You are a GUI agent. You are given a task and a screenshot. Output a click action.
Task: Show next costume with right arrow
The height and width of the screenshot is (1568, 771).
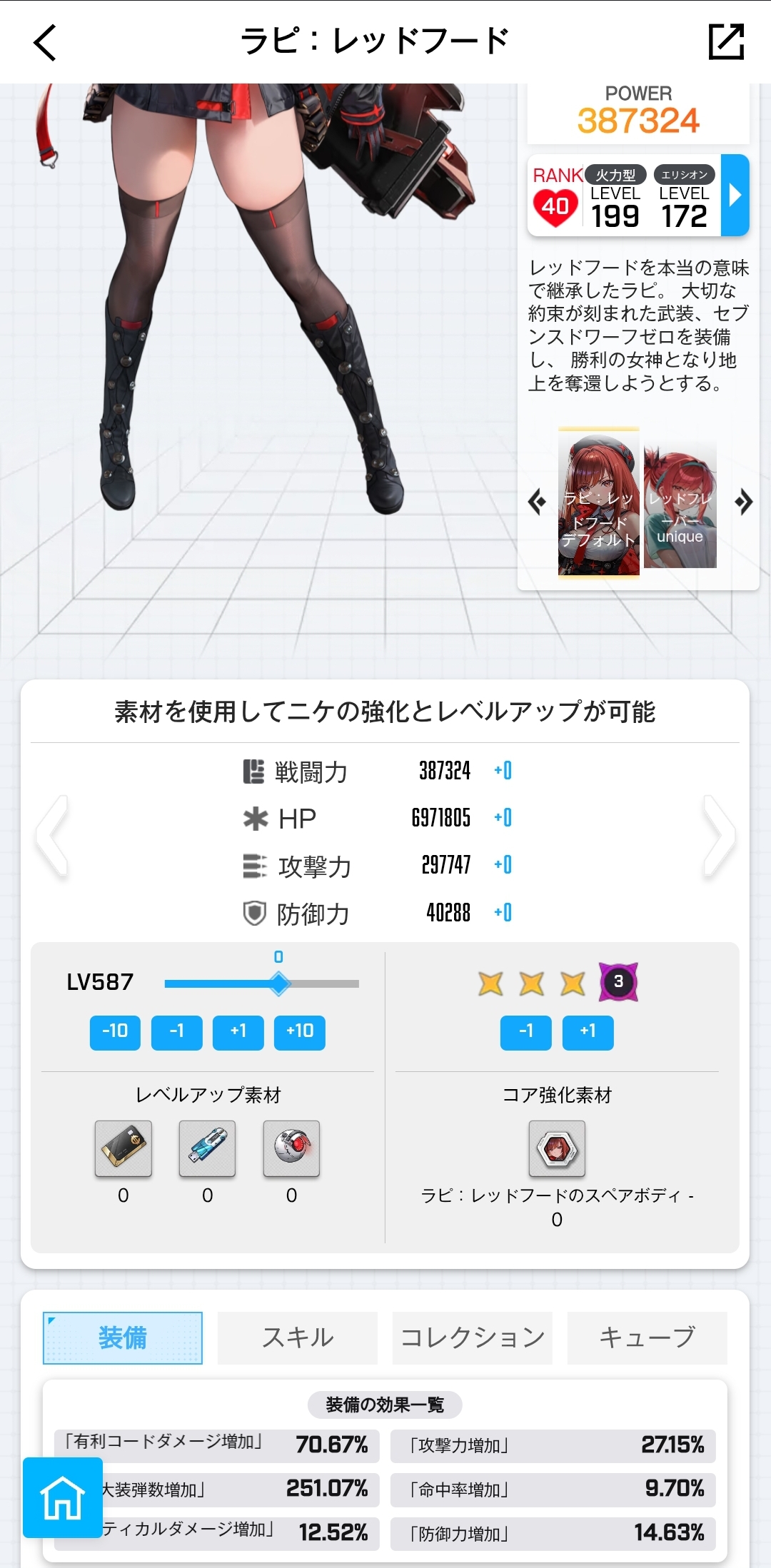point(743,502)
